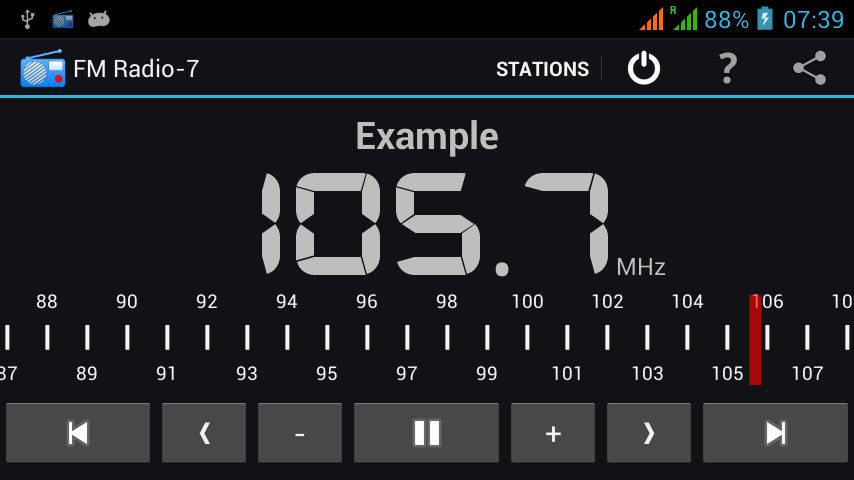Turn off the radio with power icon
Image resolution: width=854 pixels, height=480 pixels.
click(644, 69)
